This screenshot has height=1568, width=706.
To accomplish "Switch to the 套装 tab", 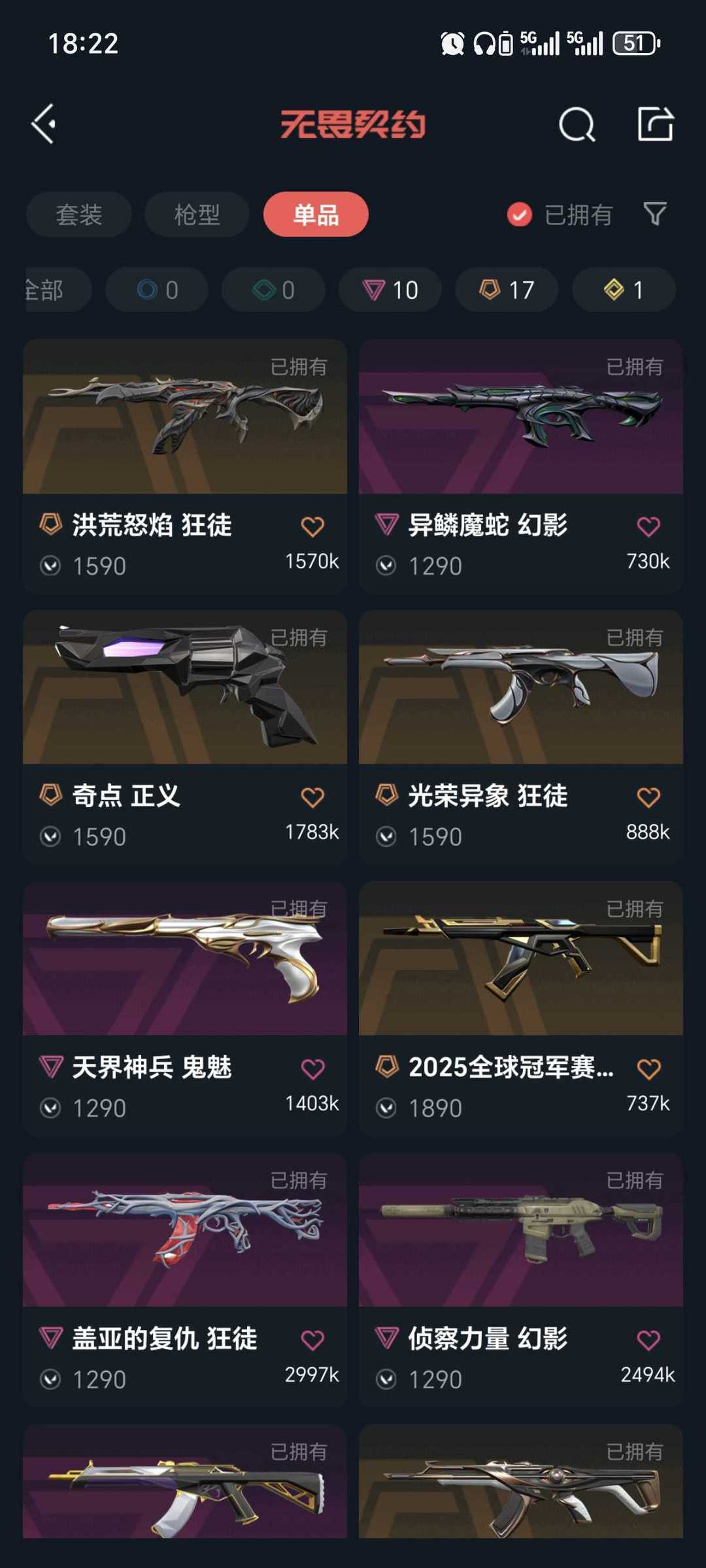I will (79, 214).
